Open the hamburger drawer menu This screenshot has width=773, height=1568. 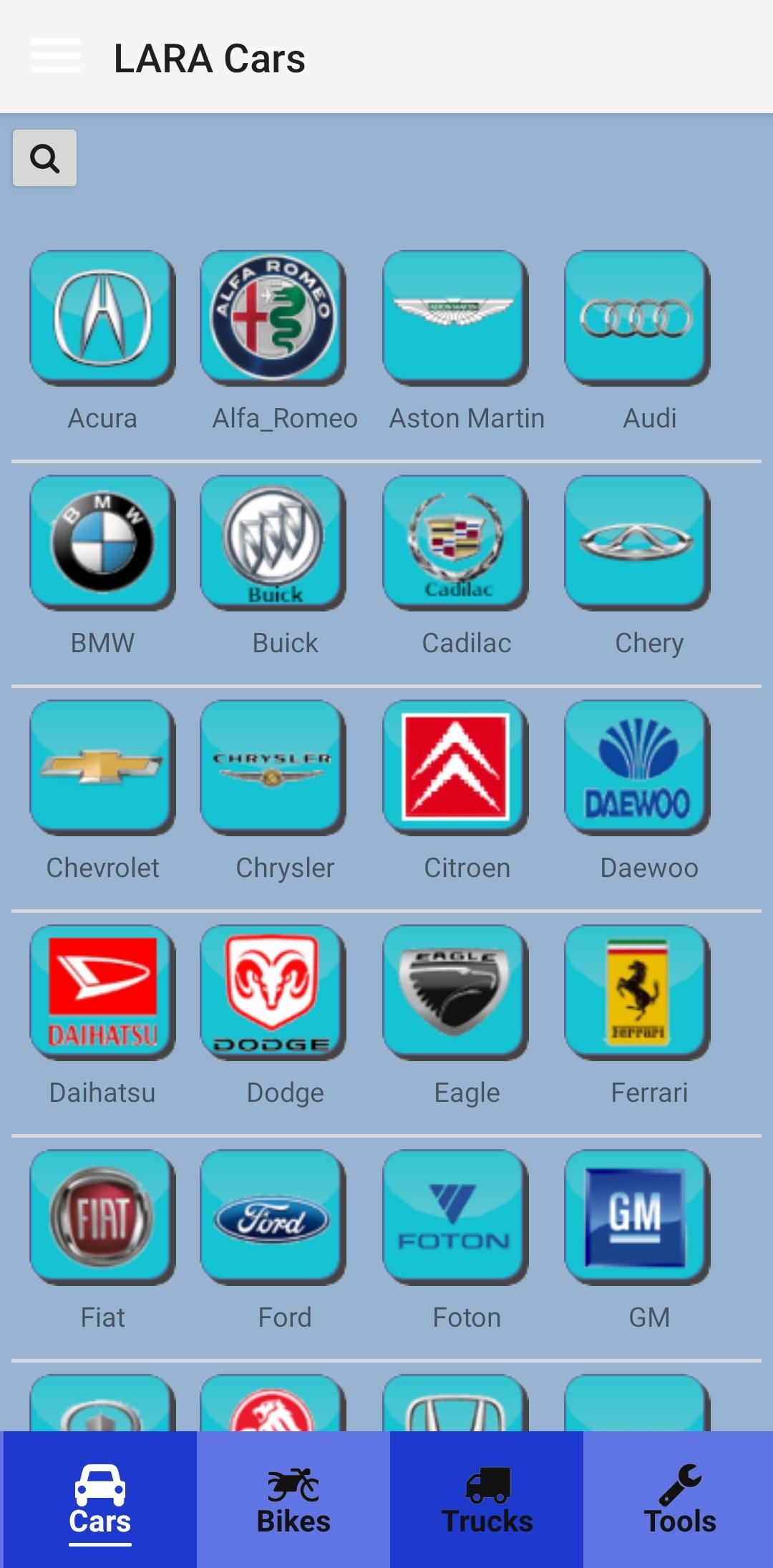coord(57,57)
